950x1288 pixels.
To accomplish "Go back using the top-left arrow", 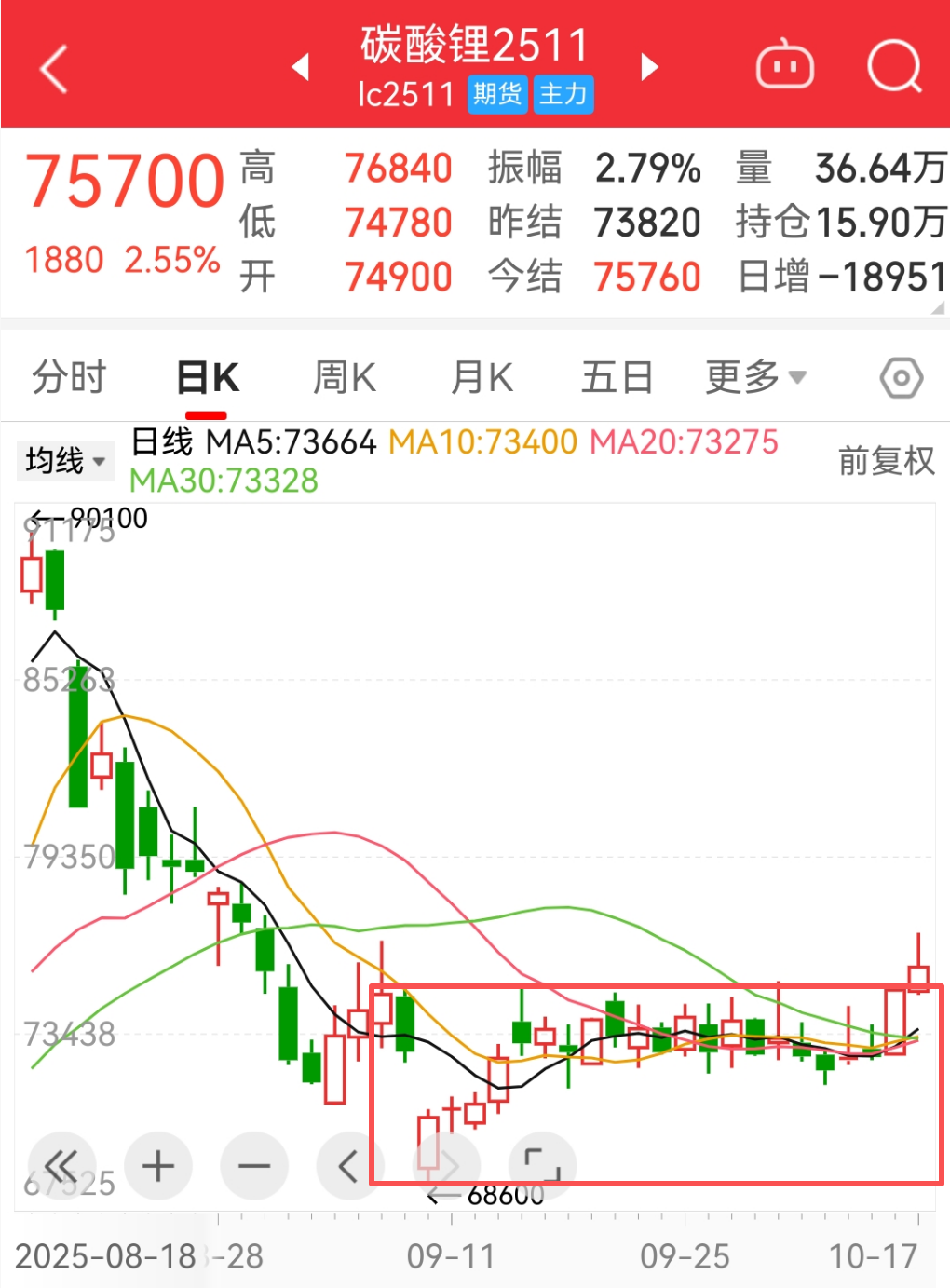I will [54, 68].
